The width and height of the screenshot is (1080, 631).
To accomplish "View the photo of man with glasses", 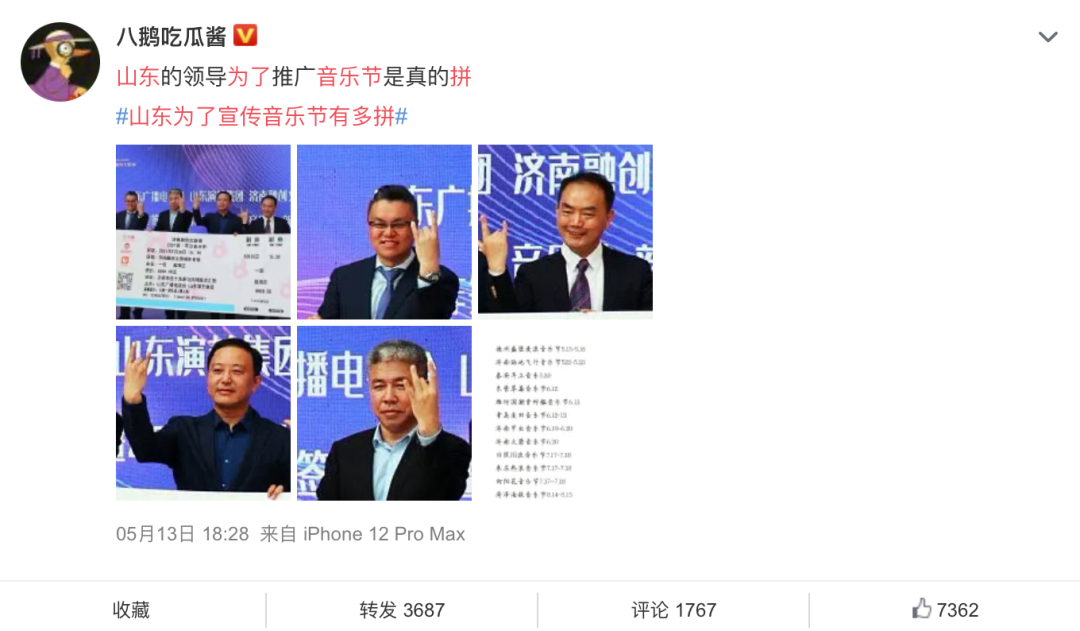I will [x=384, y=232].
